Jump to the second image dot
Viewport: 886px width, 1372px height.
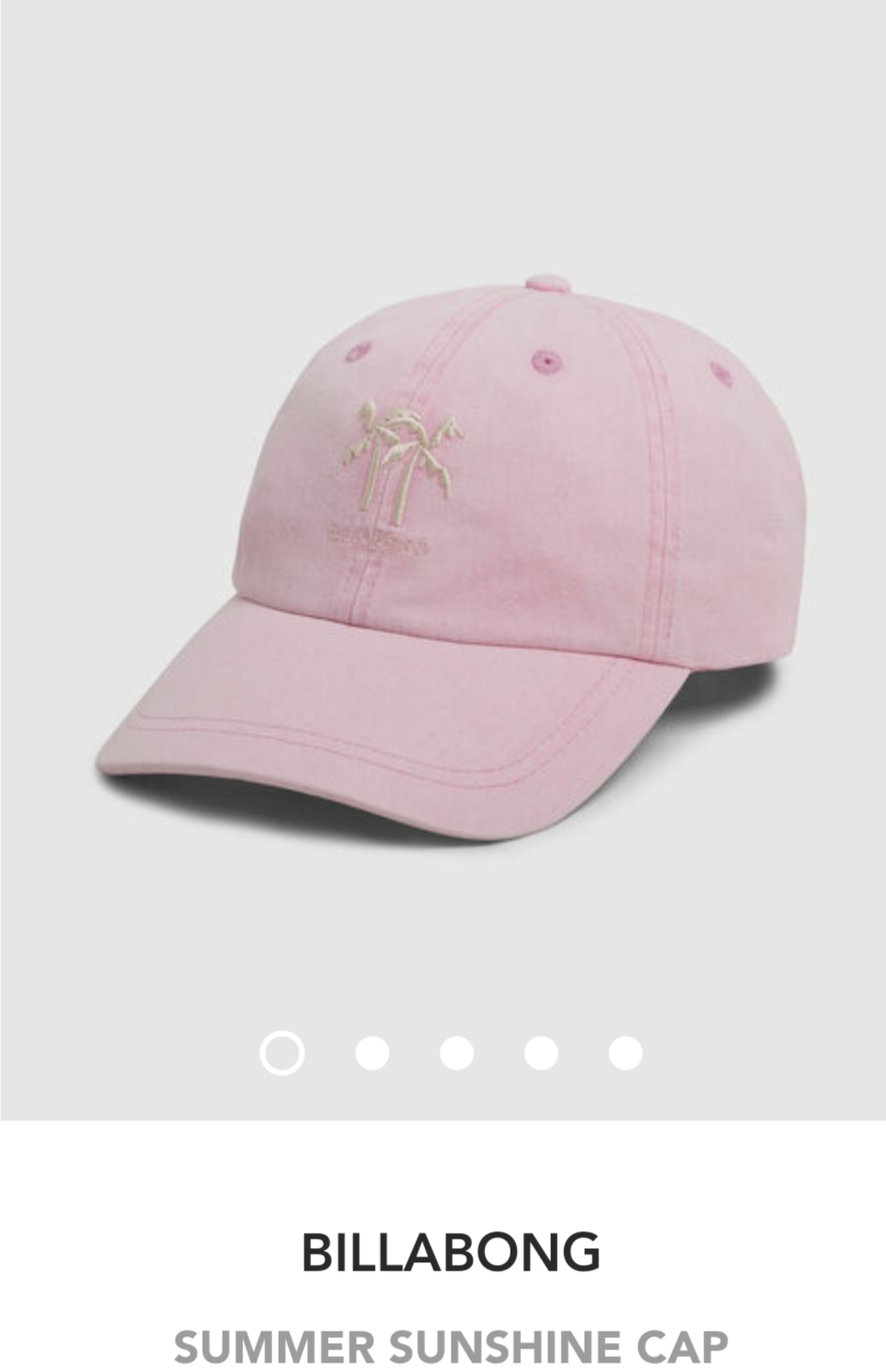click(x=372, y=1054)
